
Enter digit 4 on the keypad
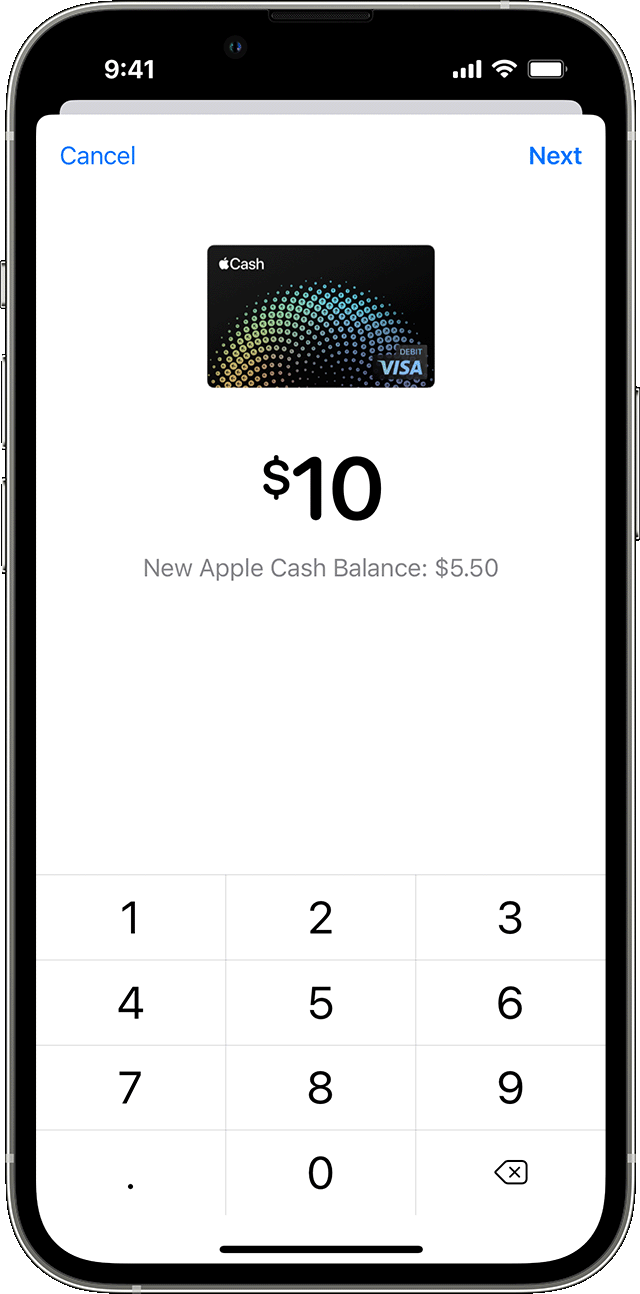pos(131,1003)
